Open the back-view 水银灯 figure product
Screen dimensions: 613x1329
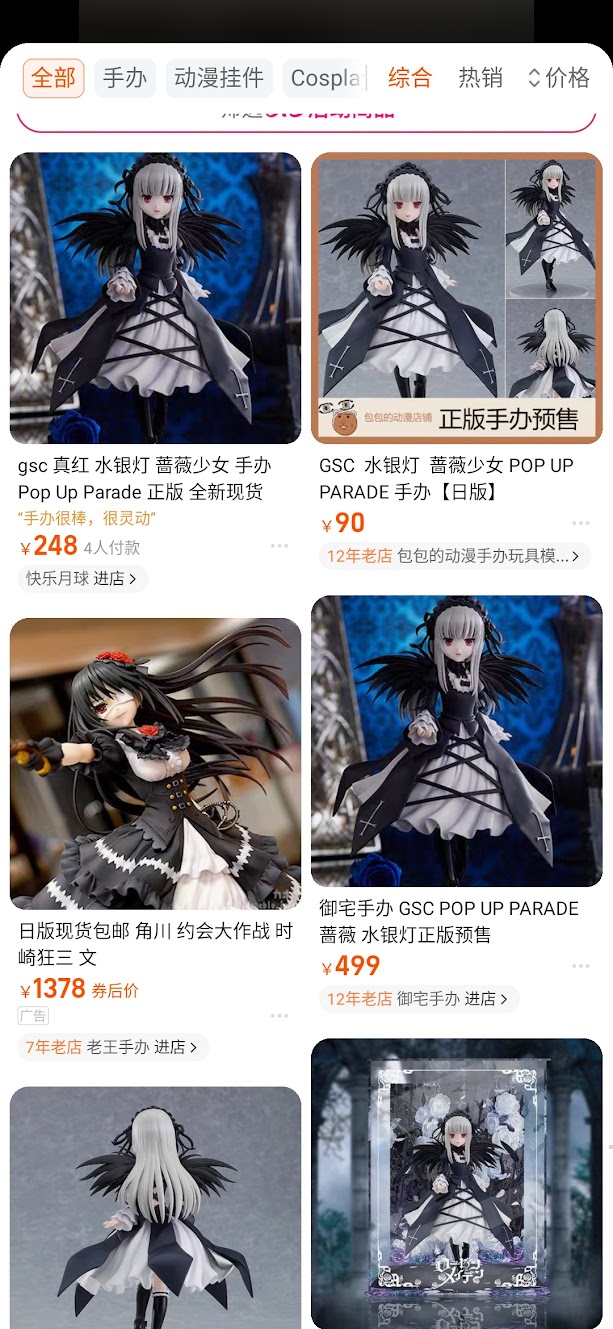(155, 1208)
